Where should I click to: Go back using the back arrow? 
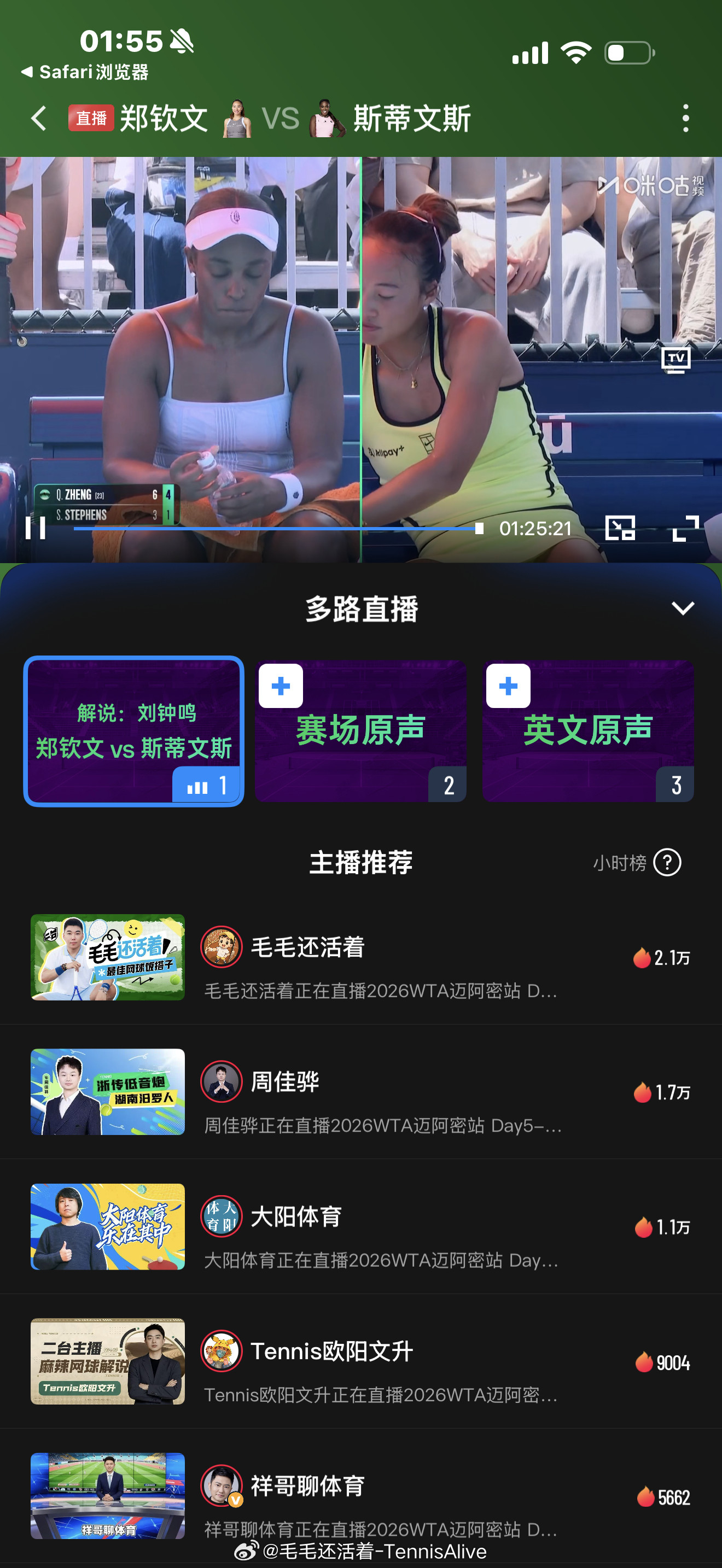39,119
